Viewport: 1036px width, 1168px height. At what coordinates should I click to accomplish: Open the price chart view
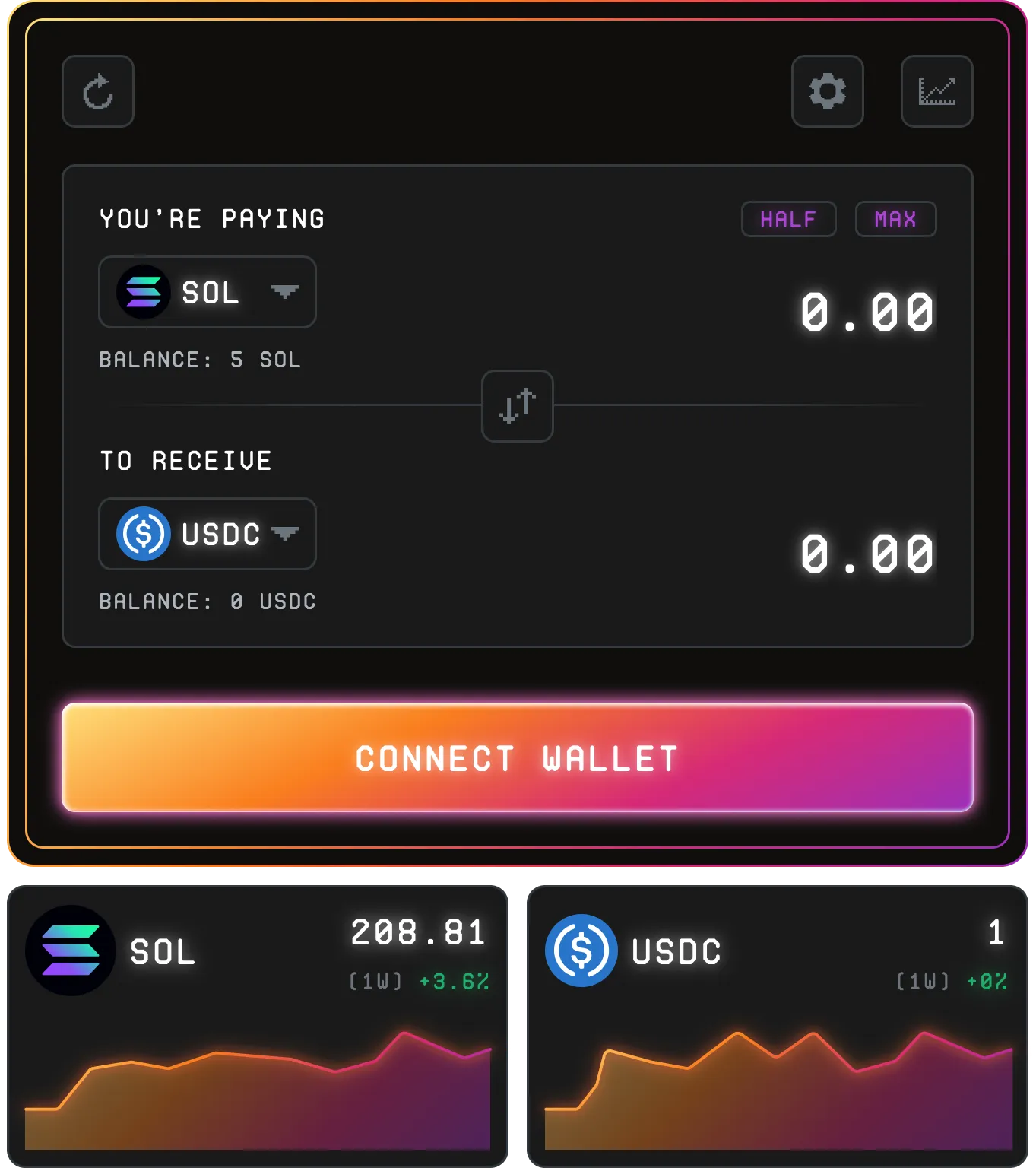[x=936, y=91]
